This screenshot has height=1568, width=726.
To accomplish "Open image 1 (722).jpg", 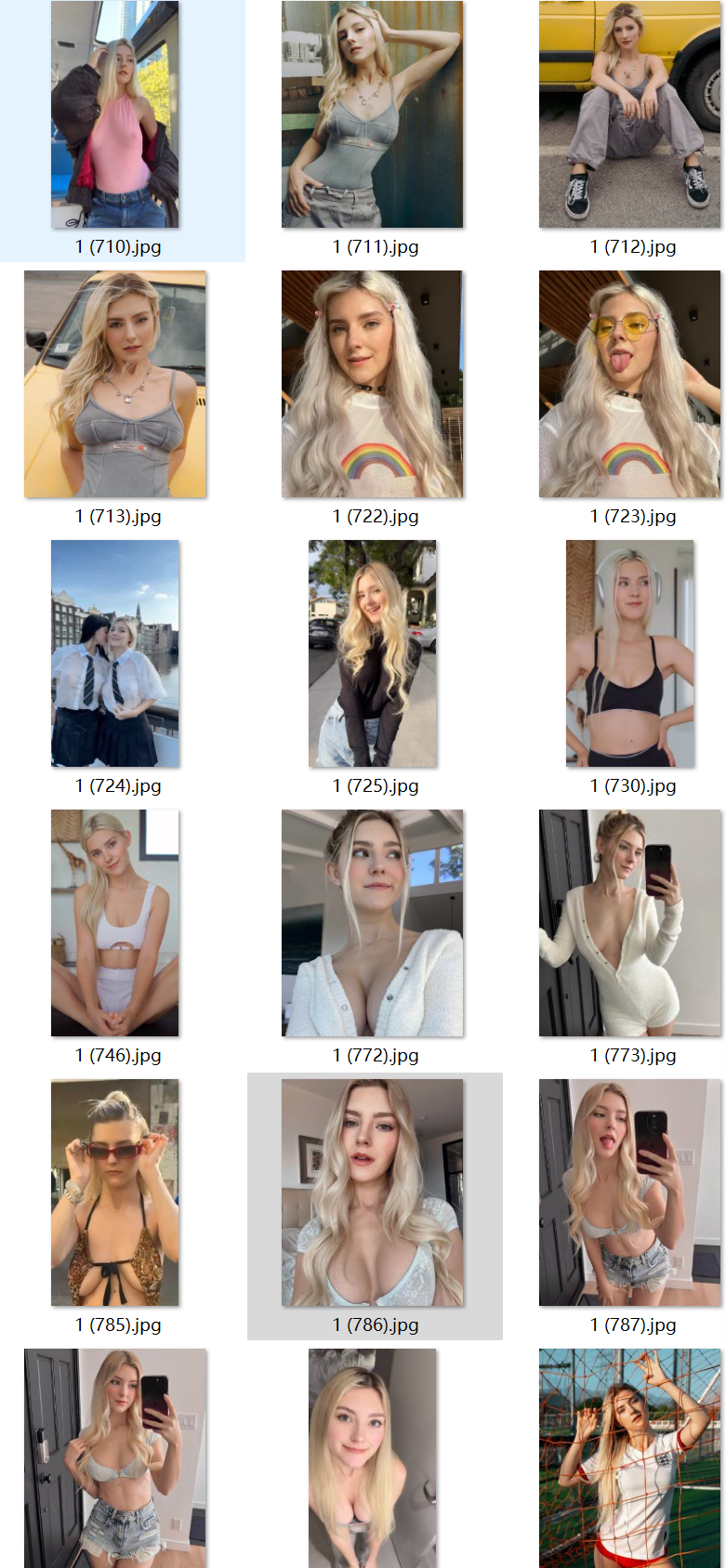I will pos(372,384).
